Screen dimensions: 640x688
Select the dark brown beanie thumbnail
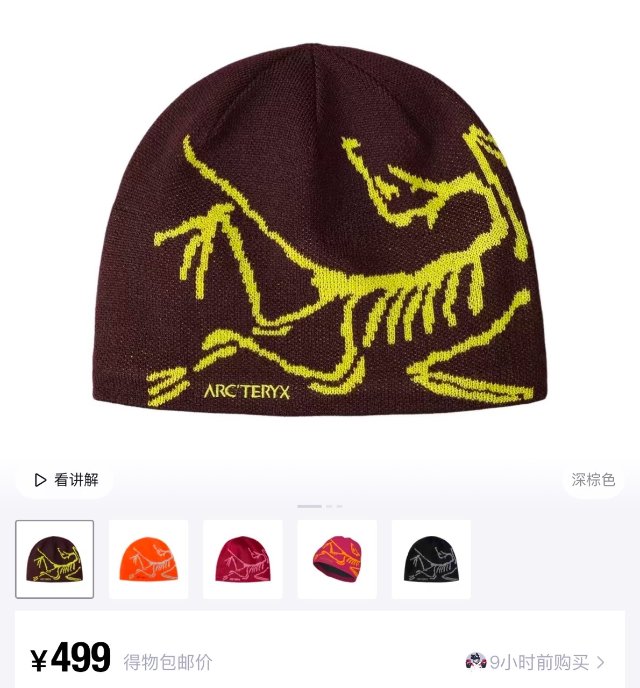tap(55, 559)
